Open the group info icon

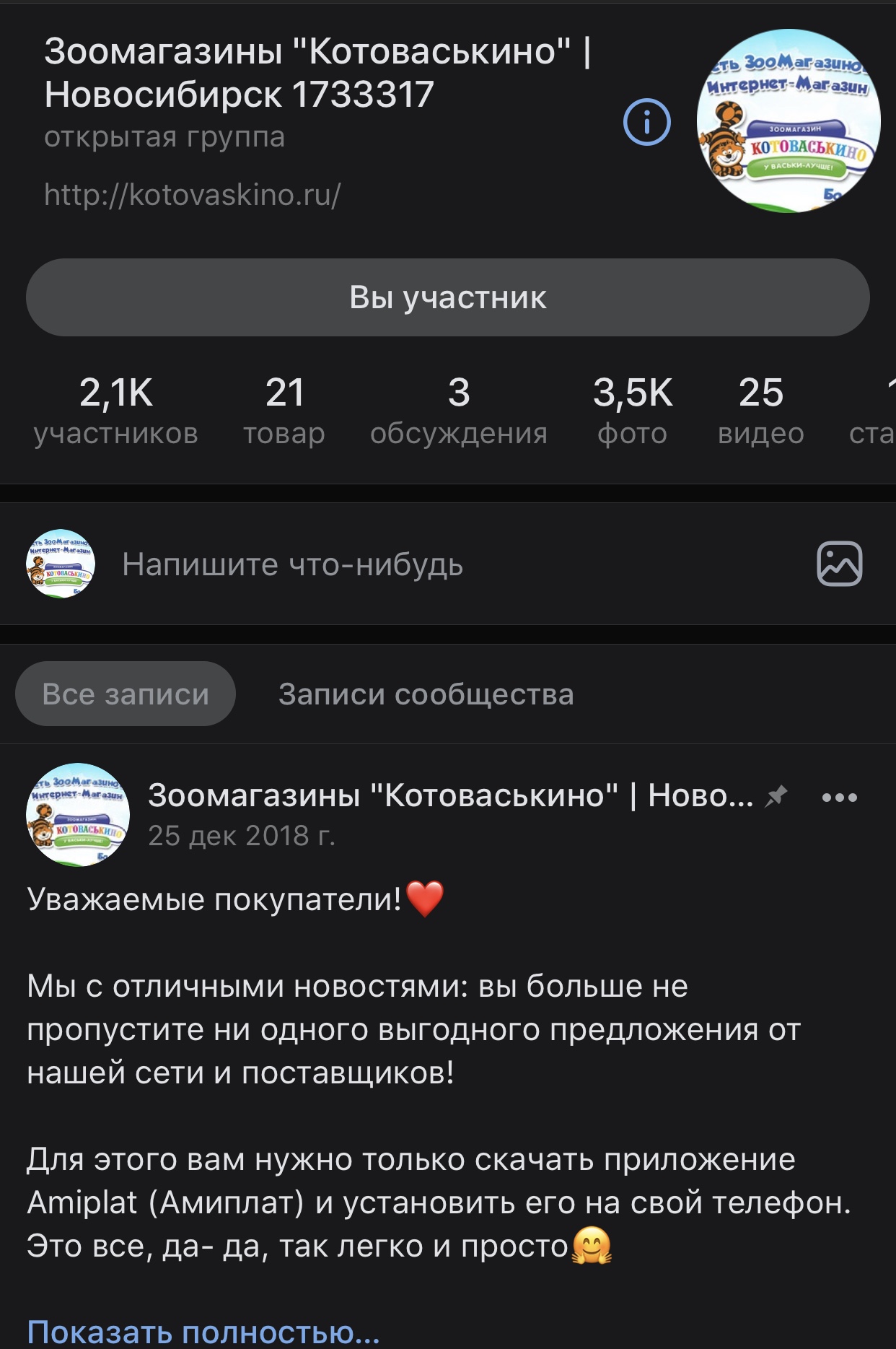click(646, 122)
